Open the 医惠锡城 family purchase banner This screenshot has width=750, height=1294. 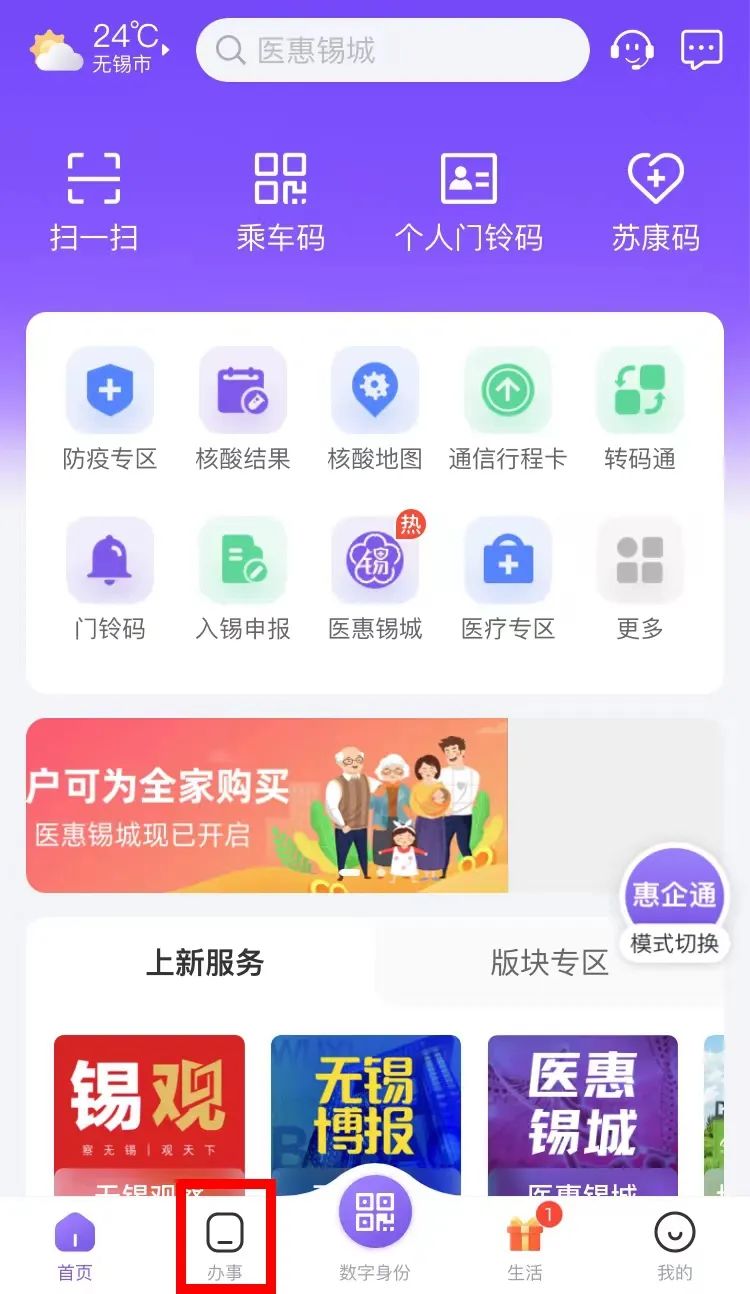(x=267, y=805)
